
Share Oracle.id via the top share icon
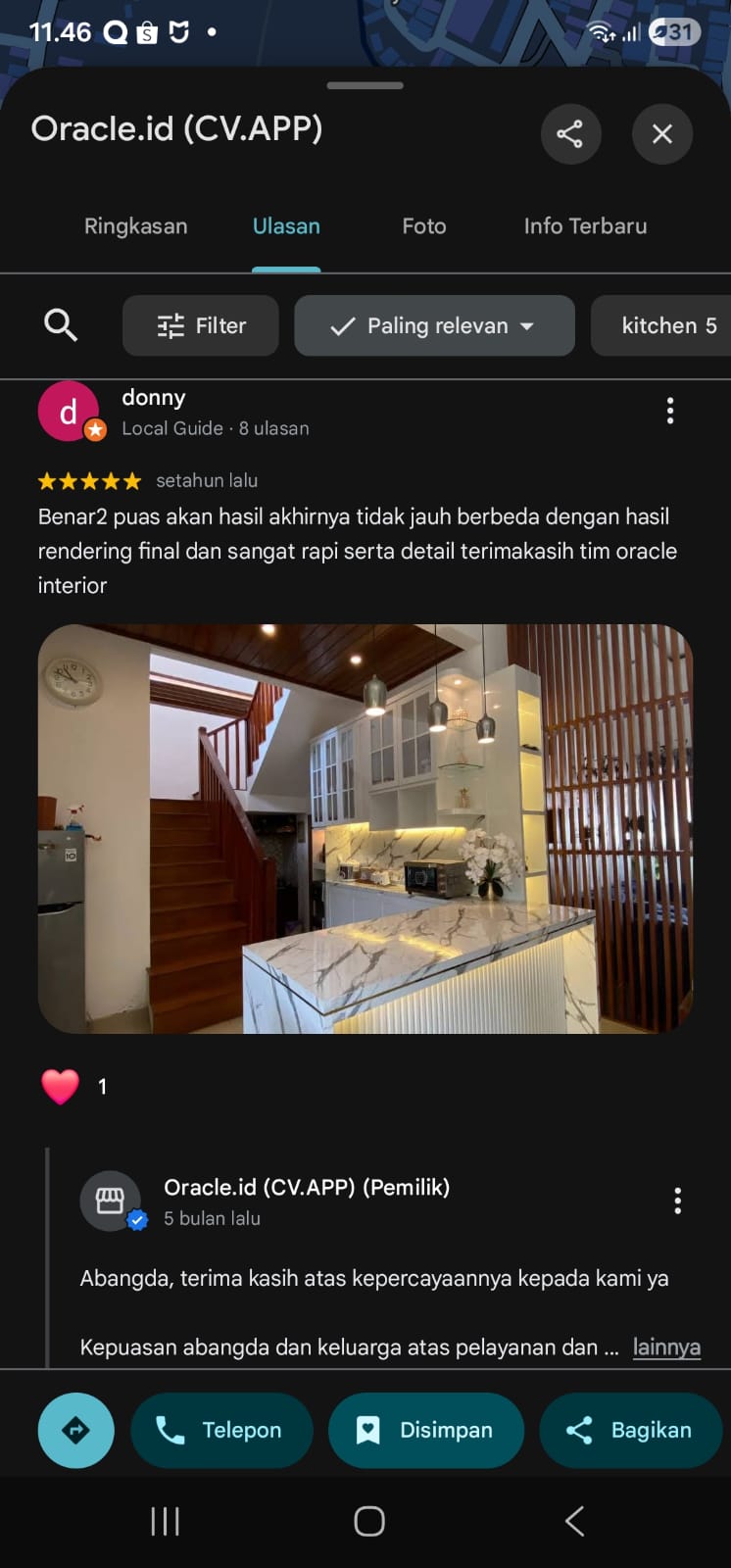[570, 133]
